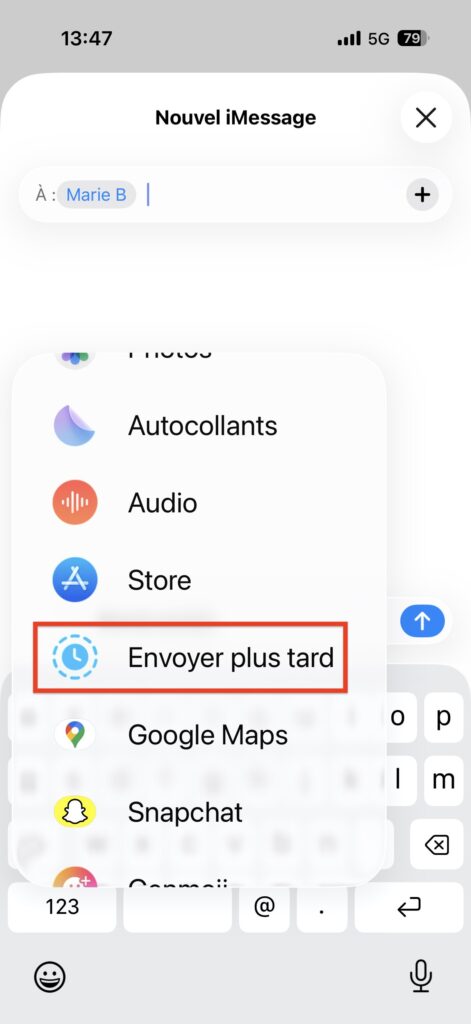Viewport: 471px width, 1024px height.
Task: Select the Marie B recipient chip
Action: click(x=96, y=195)
